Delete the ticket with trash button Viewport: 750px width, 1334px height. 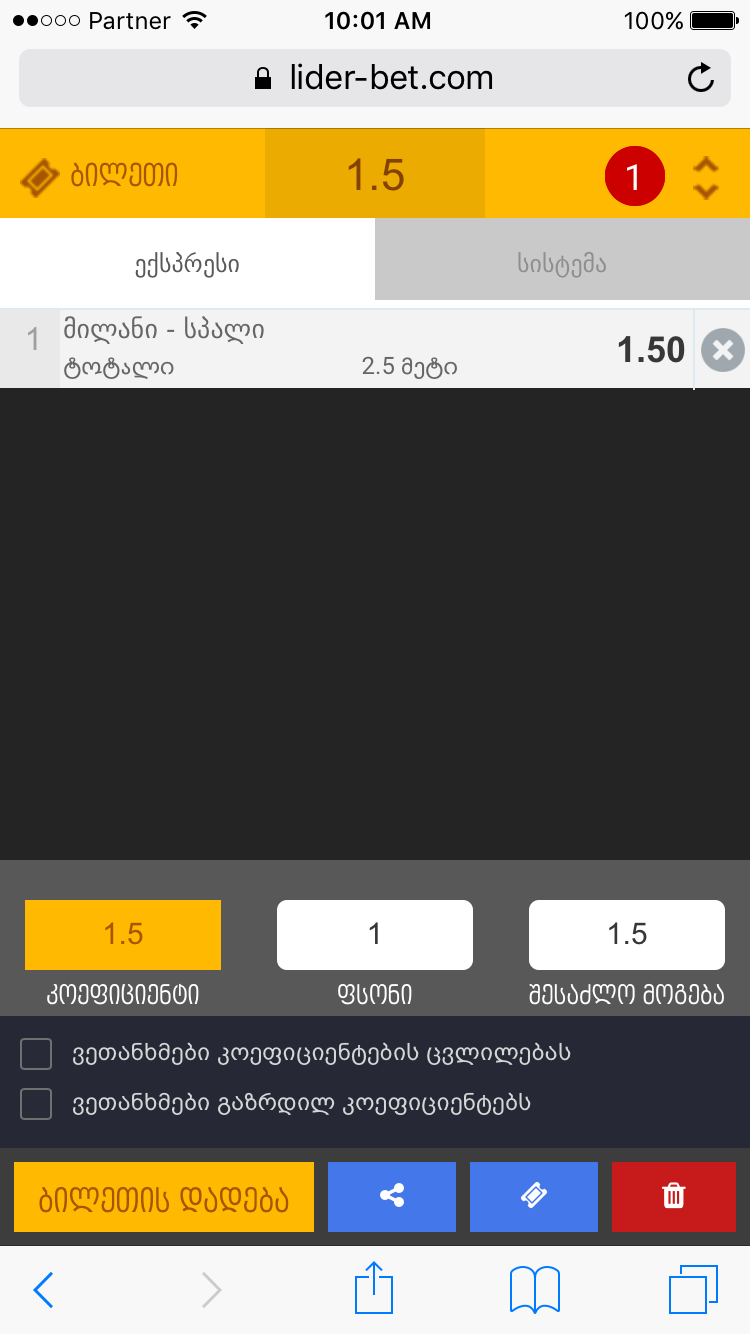(x=674, y=1196)
